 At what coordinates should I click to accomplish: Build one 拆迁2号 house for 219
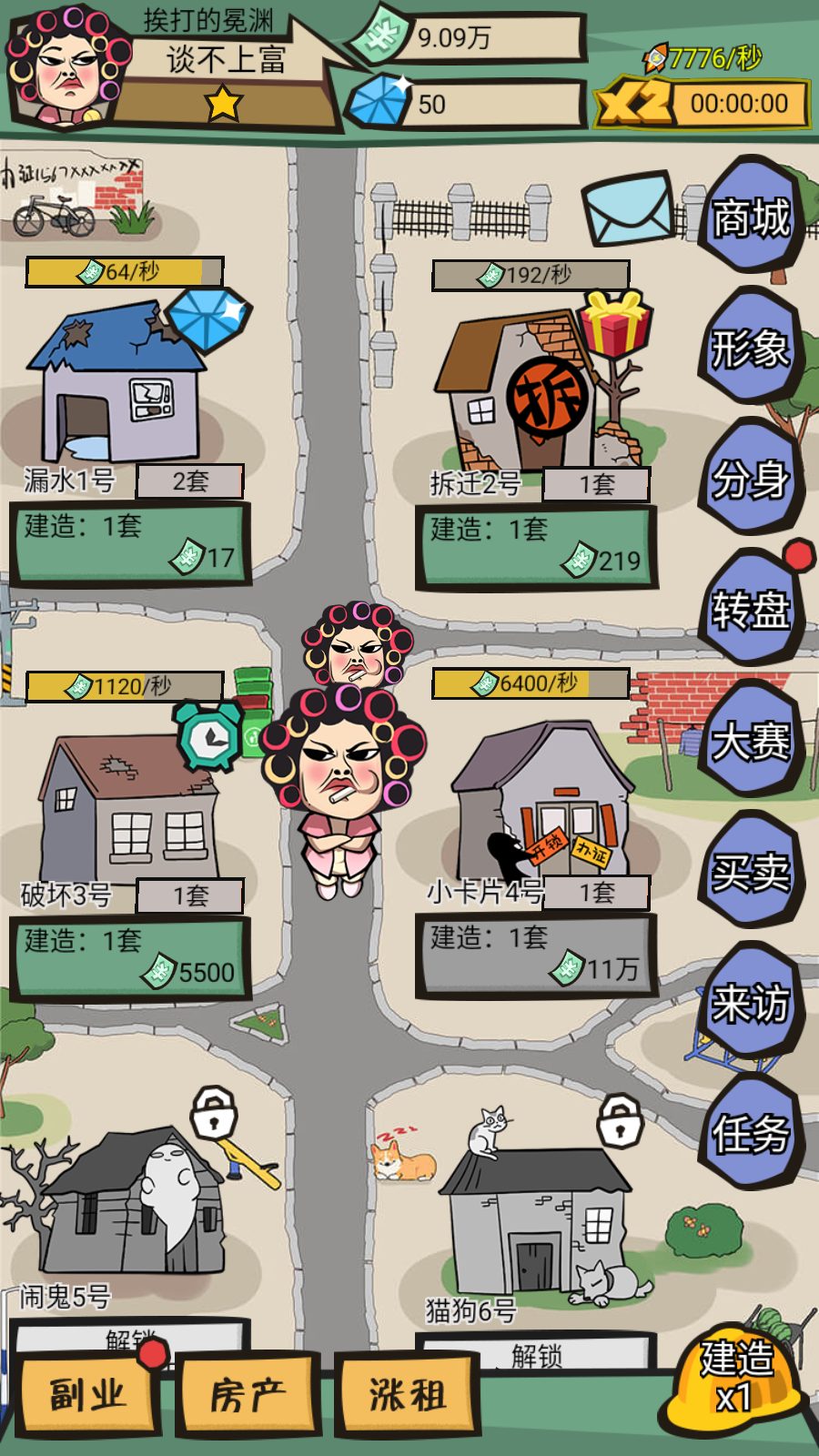(x=536, y=547)
